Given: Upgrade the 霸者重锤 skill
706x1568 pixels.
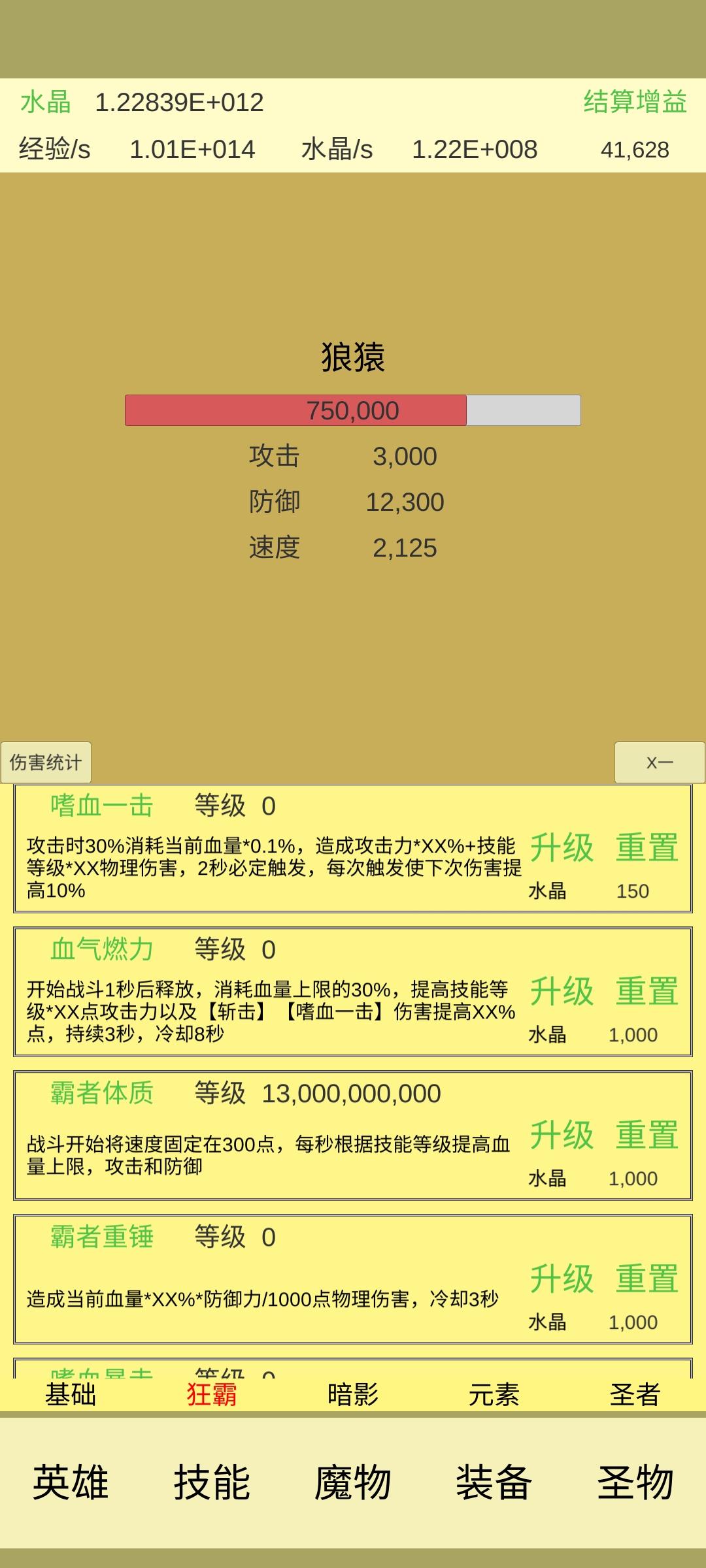Looking at the screenshot, I should (x=562, y=1279).
